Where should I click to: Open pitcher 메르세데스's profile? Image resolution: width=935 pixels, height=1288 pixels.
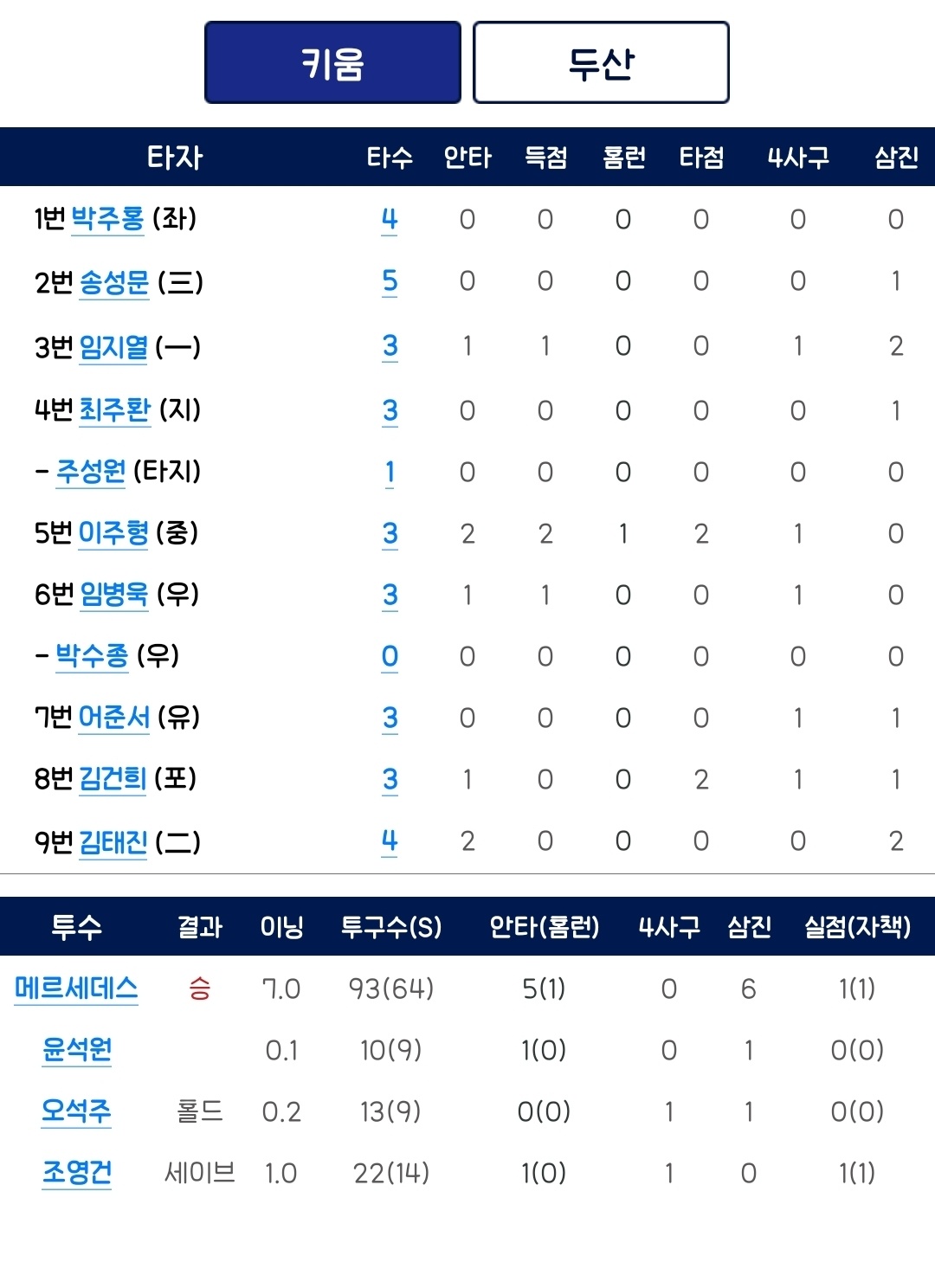[x=76, y=989]
